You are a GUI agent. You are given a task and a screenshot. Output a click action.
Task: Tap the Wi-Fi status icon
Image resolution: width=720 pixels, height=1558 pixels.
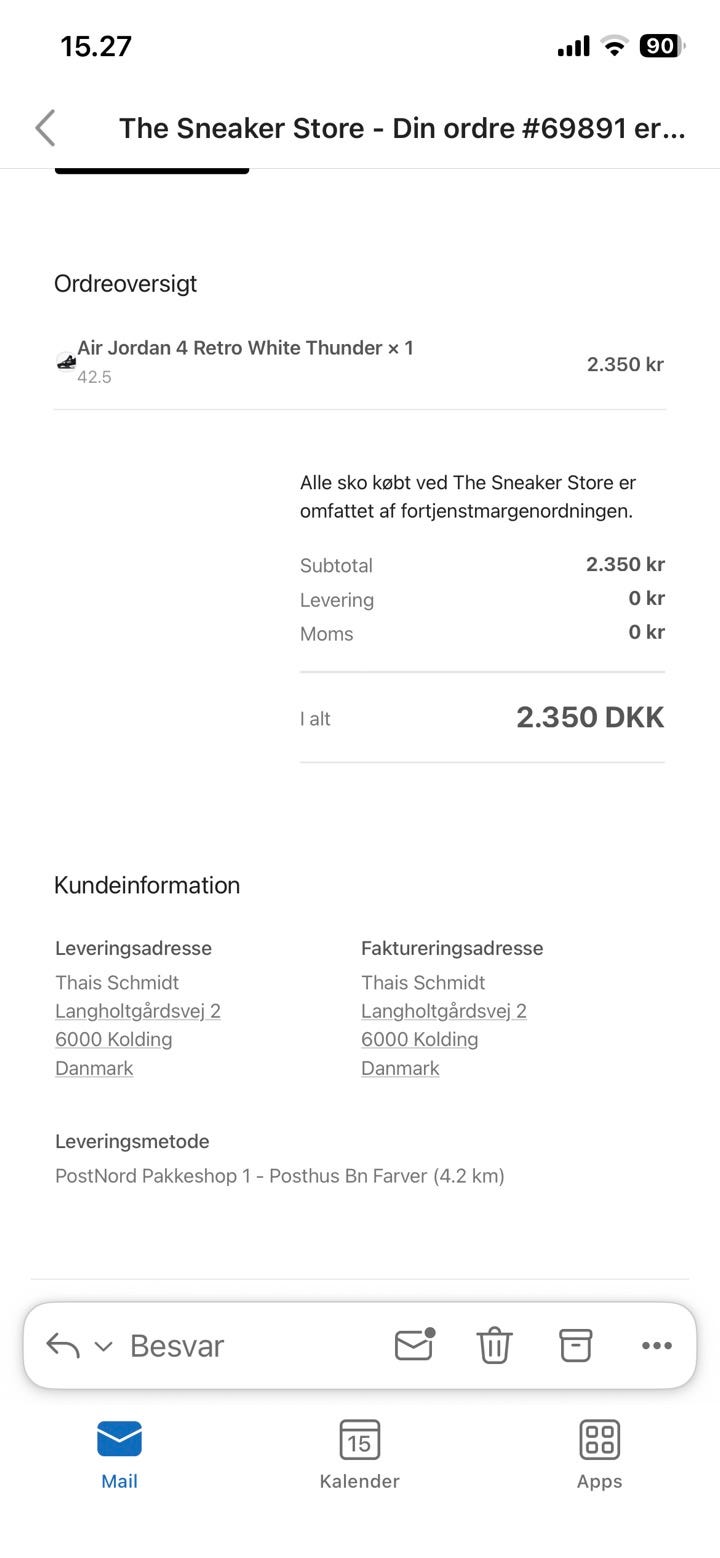(614, 44)
